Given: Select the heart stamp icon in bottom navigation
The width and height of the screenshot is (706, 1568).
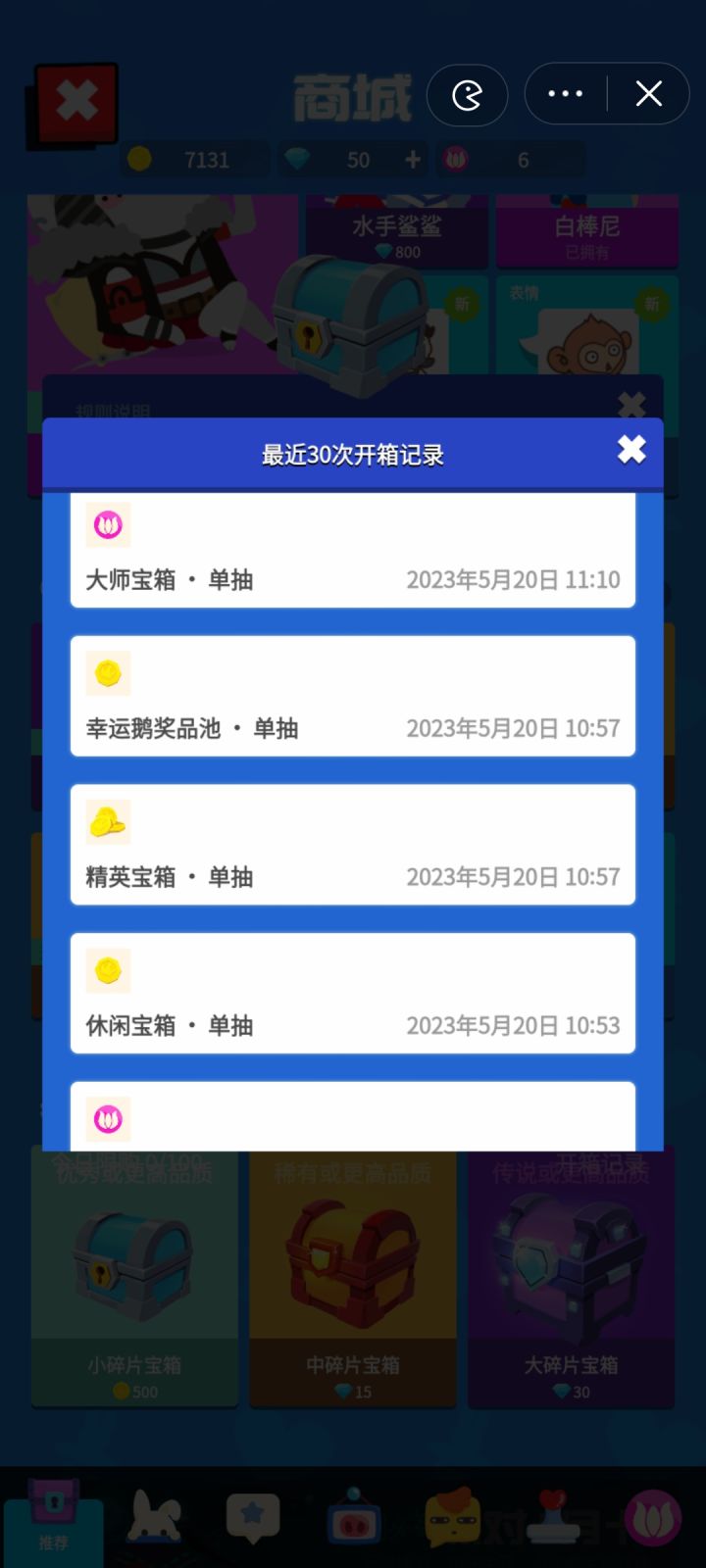Looking at the screenshot, I should coord(554,1519).
